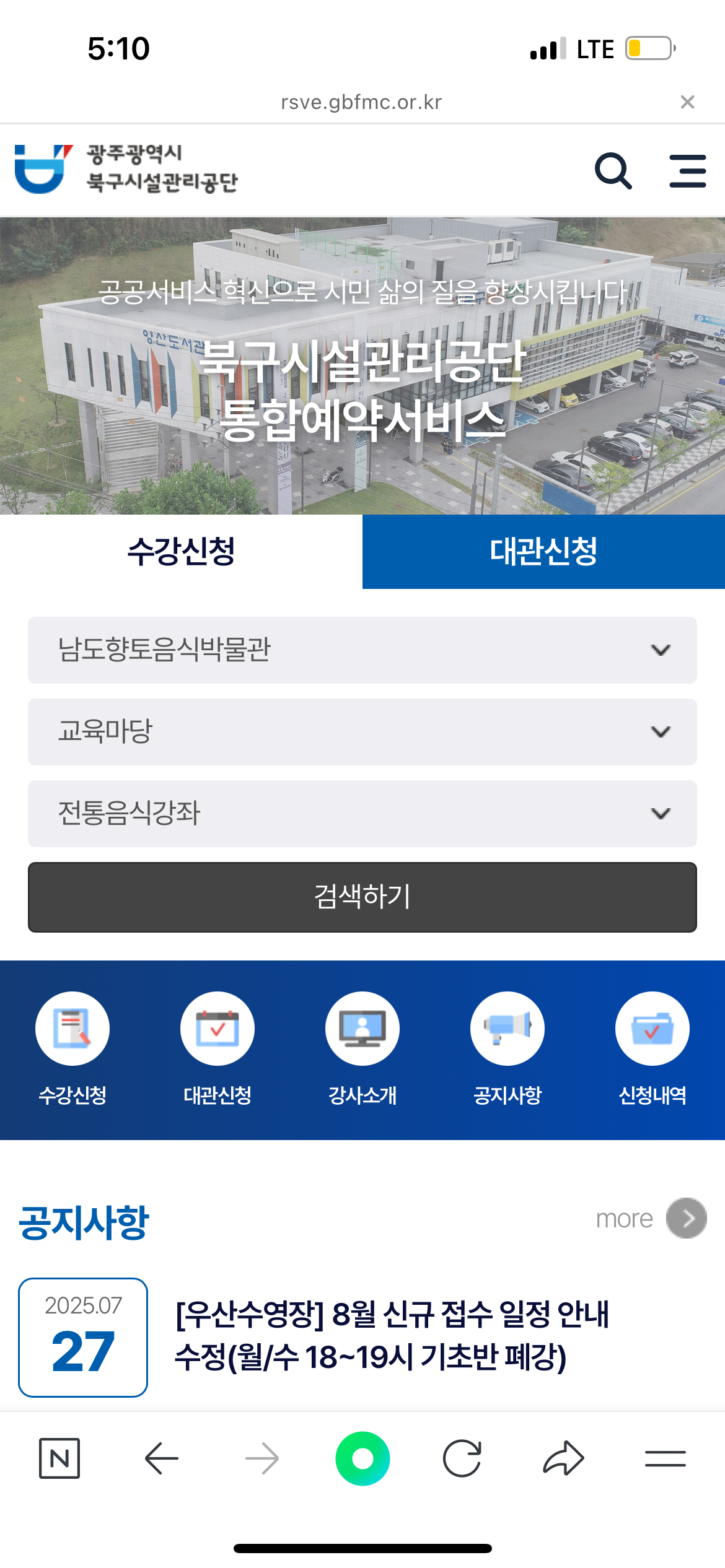The width and height of the screenshot is (725, 1568).
Task: Reload the current page
Action: point(462,1458)
